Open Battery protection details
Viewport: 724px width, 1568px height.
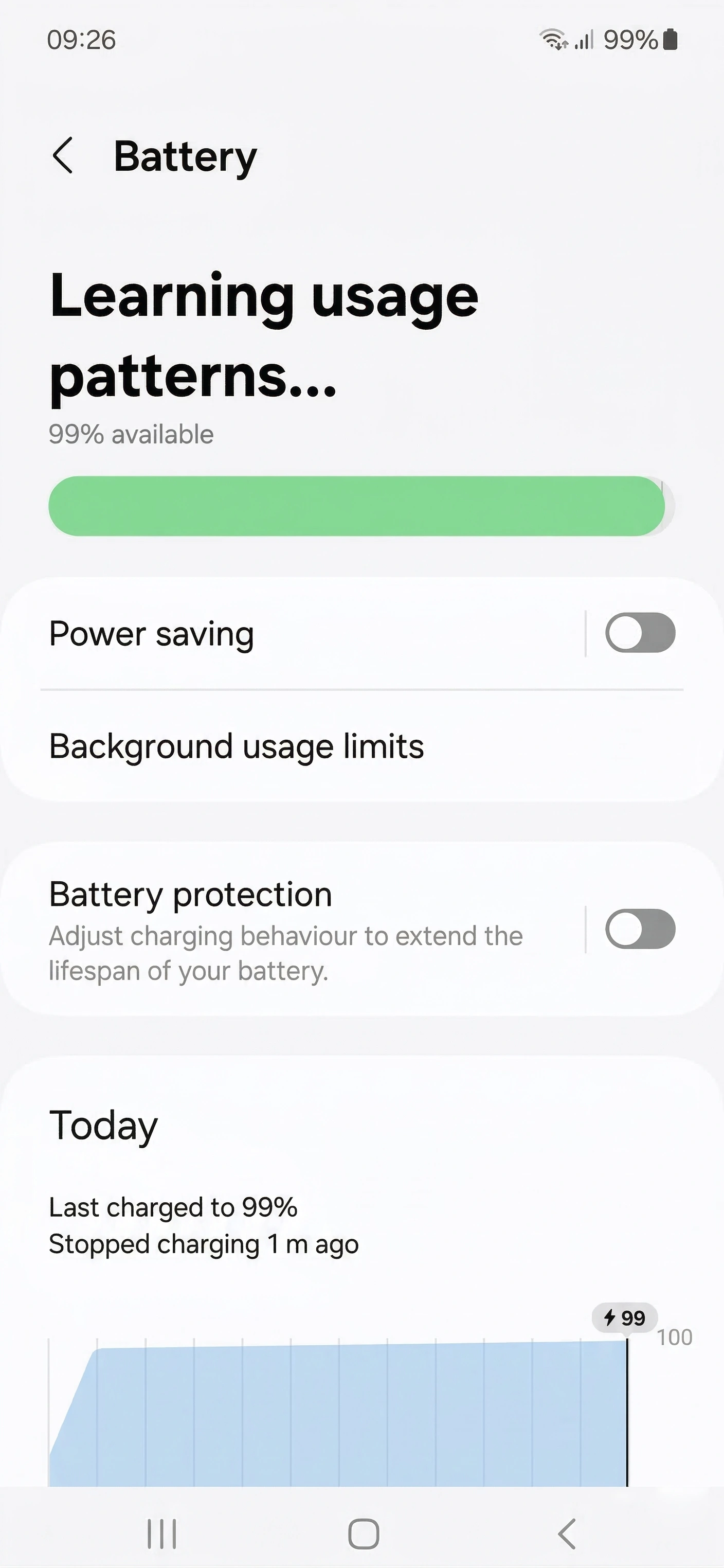[x=292, y=929]
